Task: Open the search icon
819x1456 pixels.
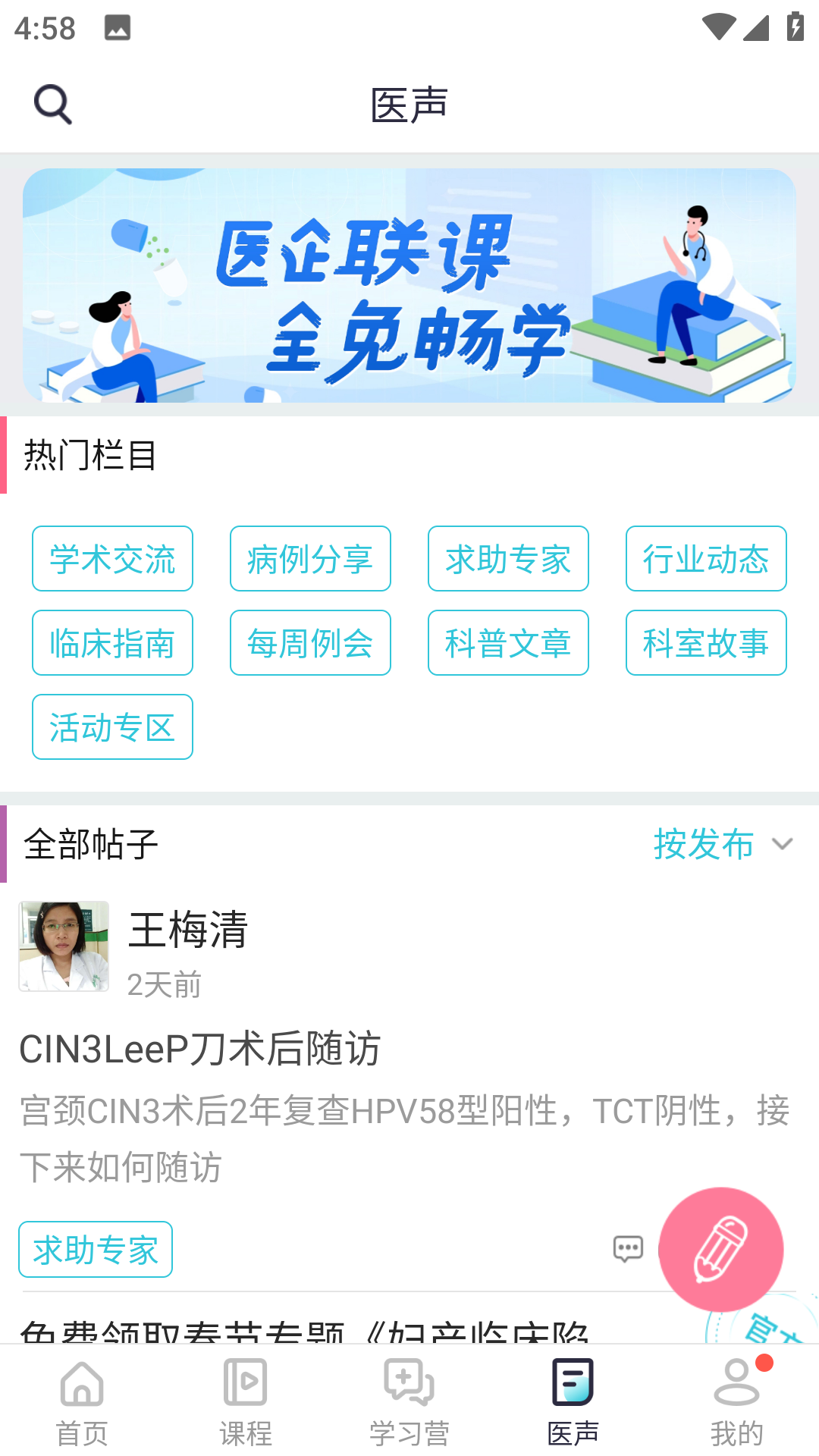Action: tap(52, 104)
